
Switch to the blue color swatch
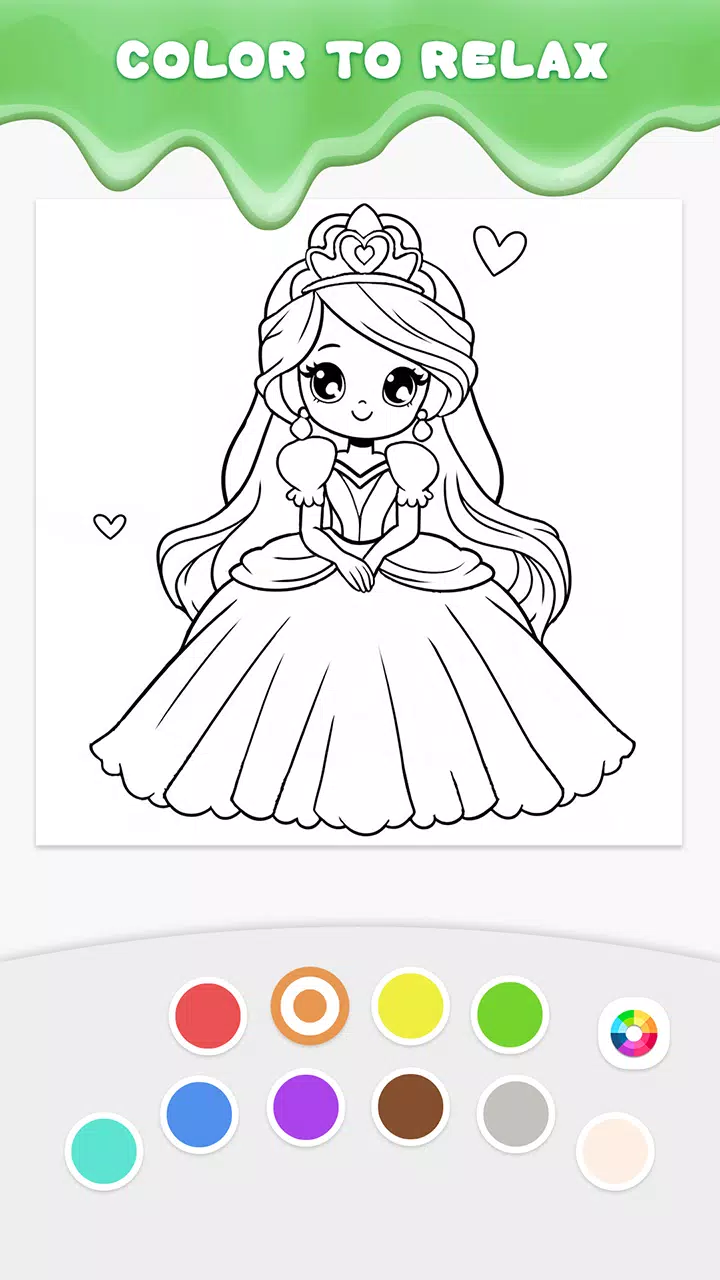(x=199, y=1114)
